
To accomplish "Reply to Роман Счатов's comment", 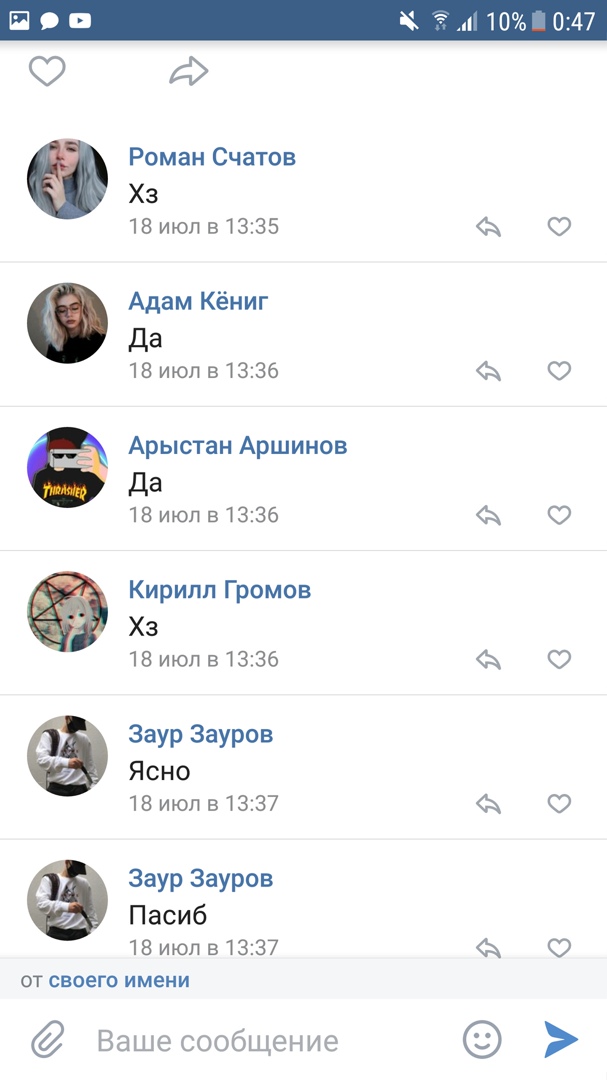I will coord(488,227).
